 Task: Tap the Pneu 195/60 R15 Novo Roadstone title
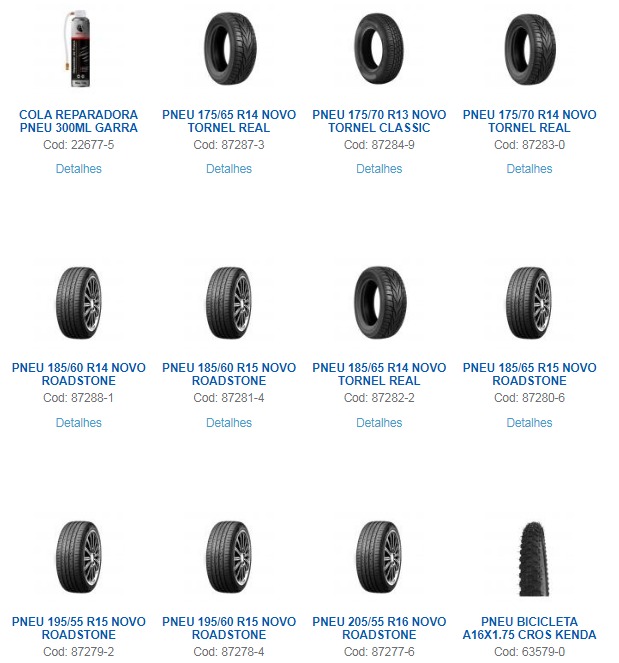tap(229, 628)
